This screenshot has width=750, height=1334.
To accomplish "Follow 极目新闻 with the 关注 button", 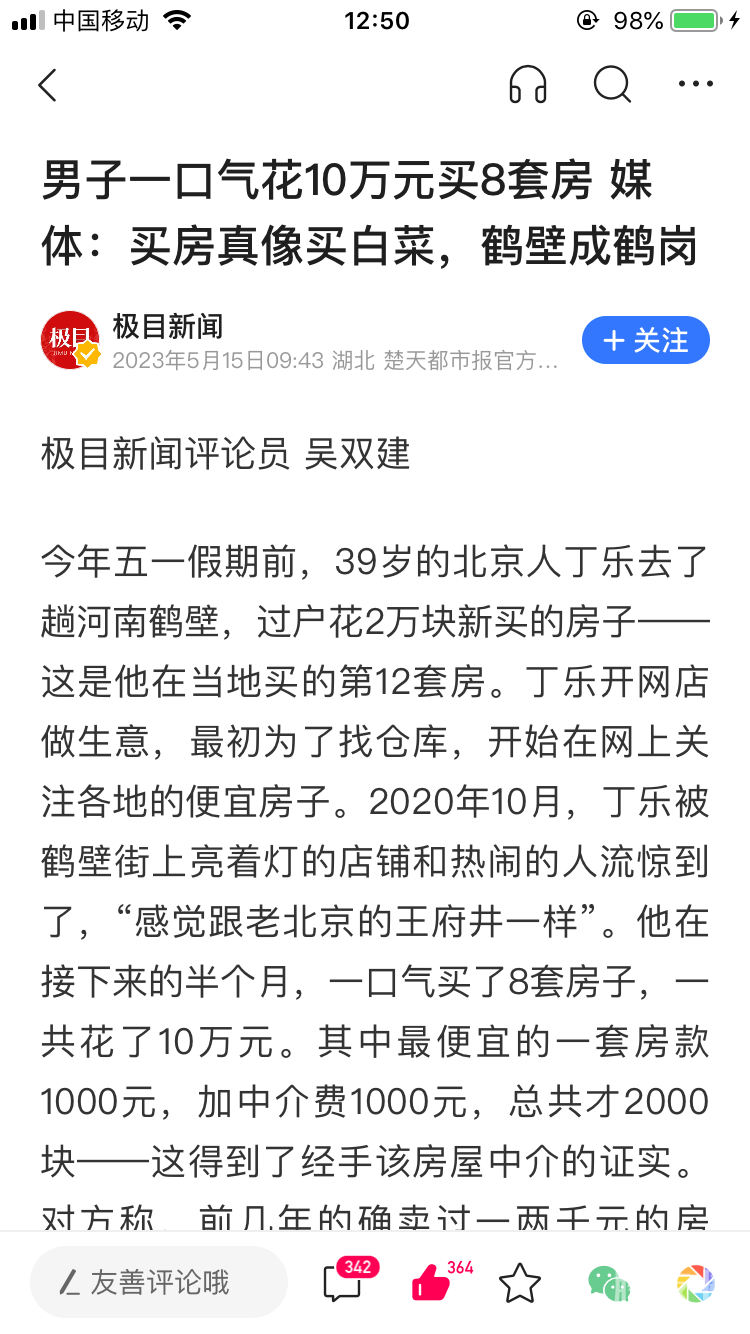I will 646,341.
